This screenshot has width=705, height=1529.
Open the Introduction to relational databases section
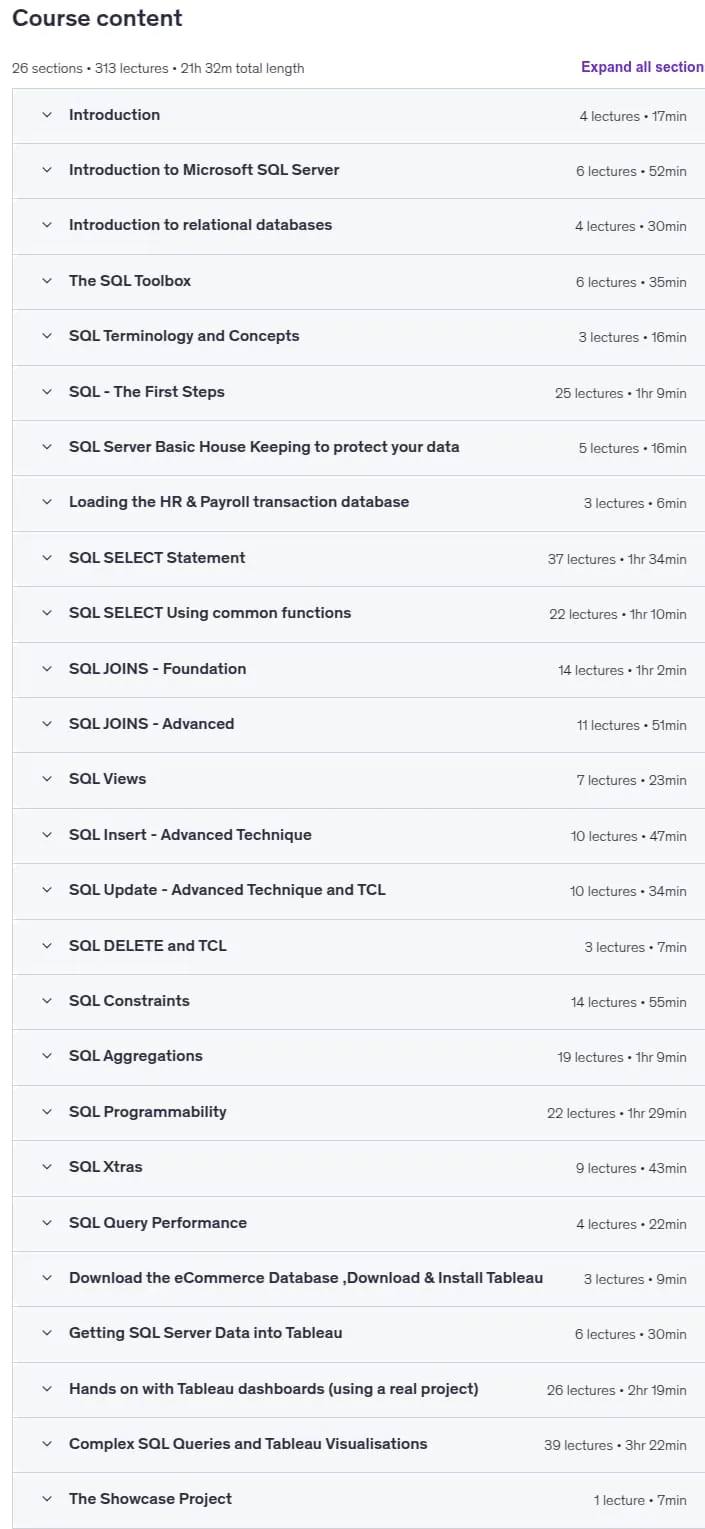click(x=358, y=226)
